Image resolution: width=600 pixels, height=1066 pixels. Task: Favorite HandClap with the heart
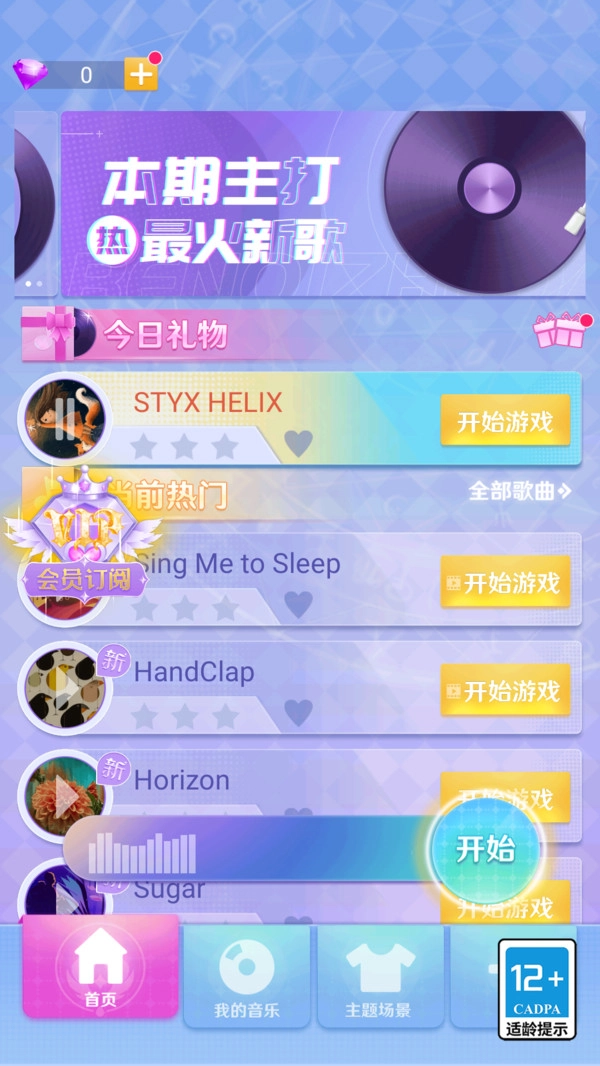click(298, 712)
